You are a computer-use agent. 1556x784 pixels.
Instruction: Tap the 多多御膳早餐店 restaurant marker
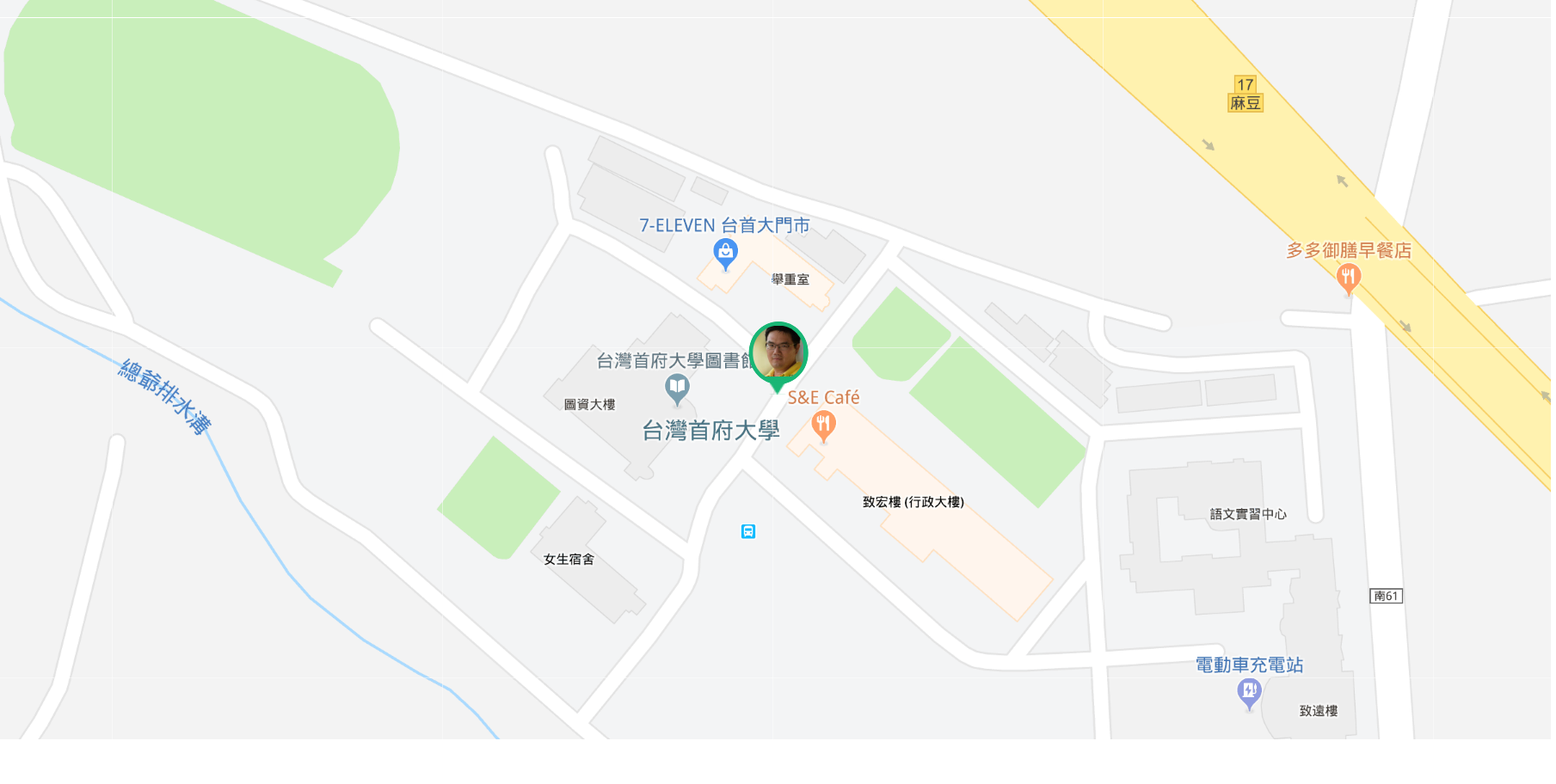1348,278
